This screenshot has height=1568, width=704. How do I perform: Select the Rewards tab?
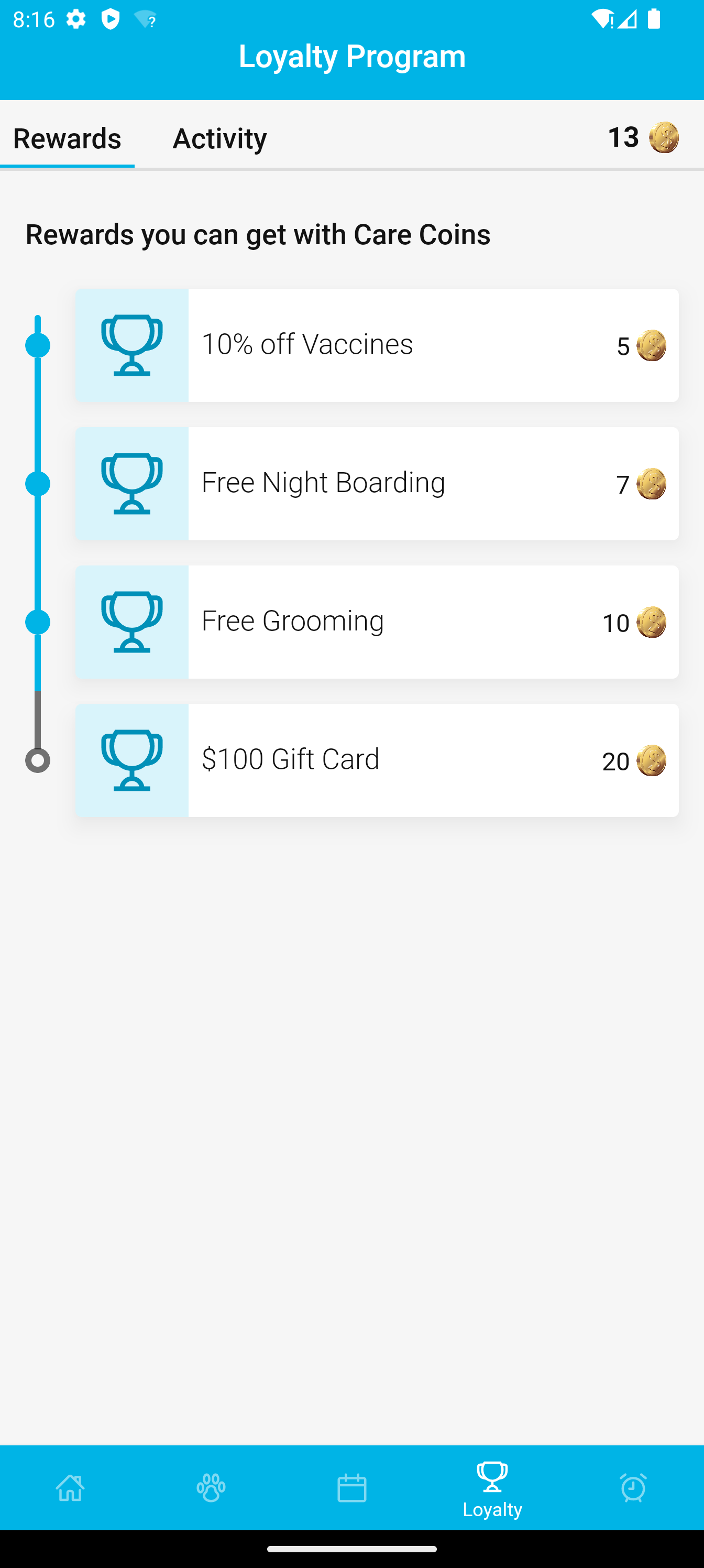[67, 138]
